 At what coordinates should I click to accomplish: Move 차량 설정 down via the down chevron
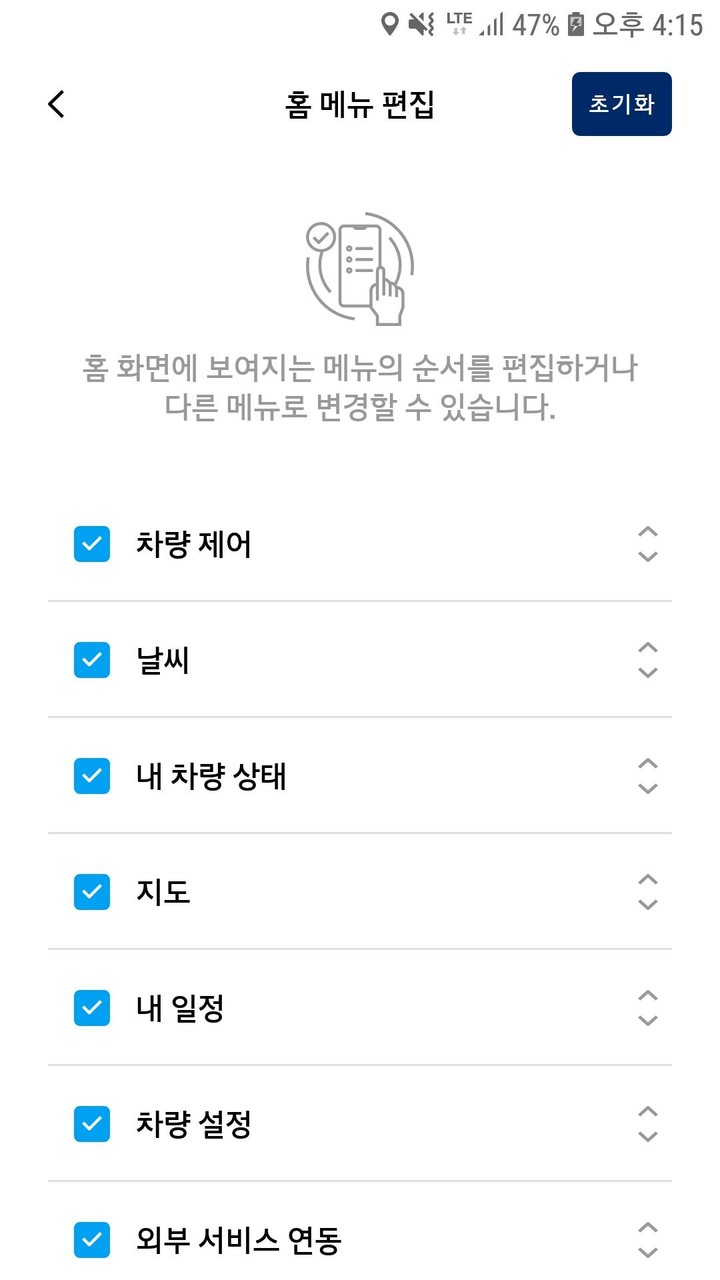647,1135
